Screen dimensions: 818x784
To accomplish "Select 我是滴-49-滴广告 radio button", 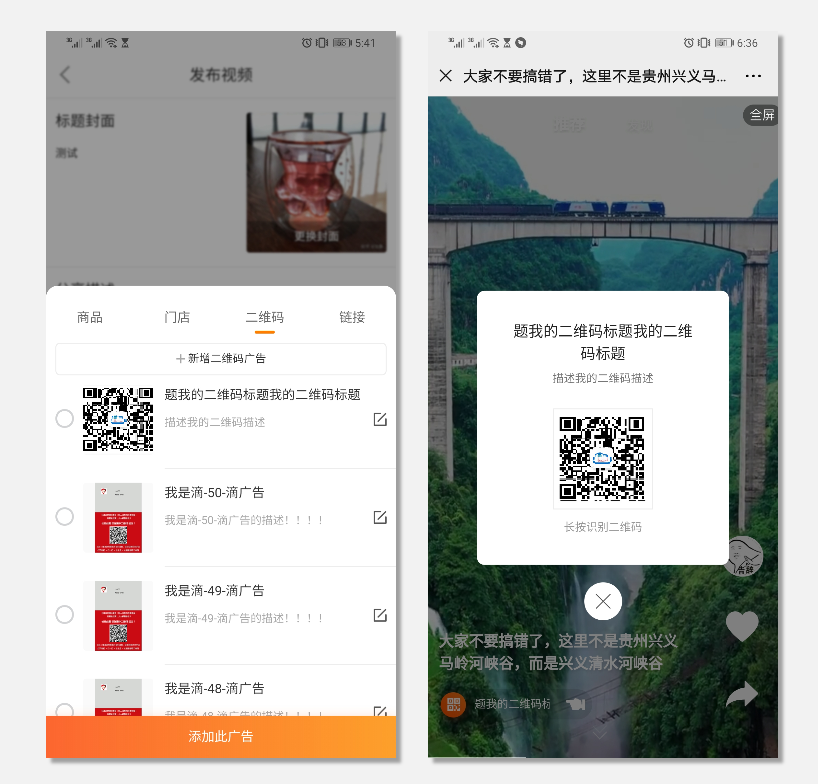I will (x=65, y=614).
